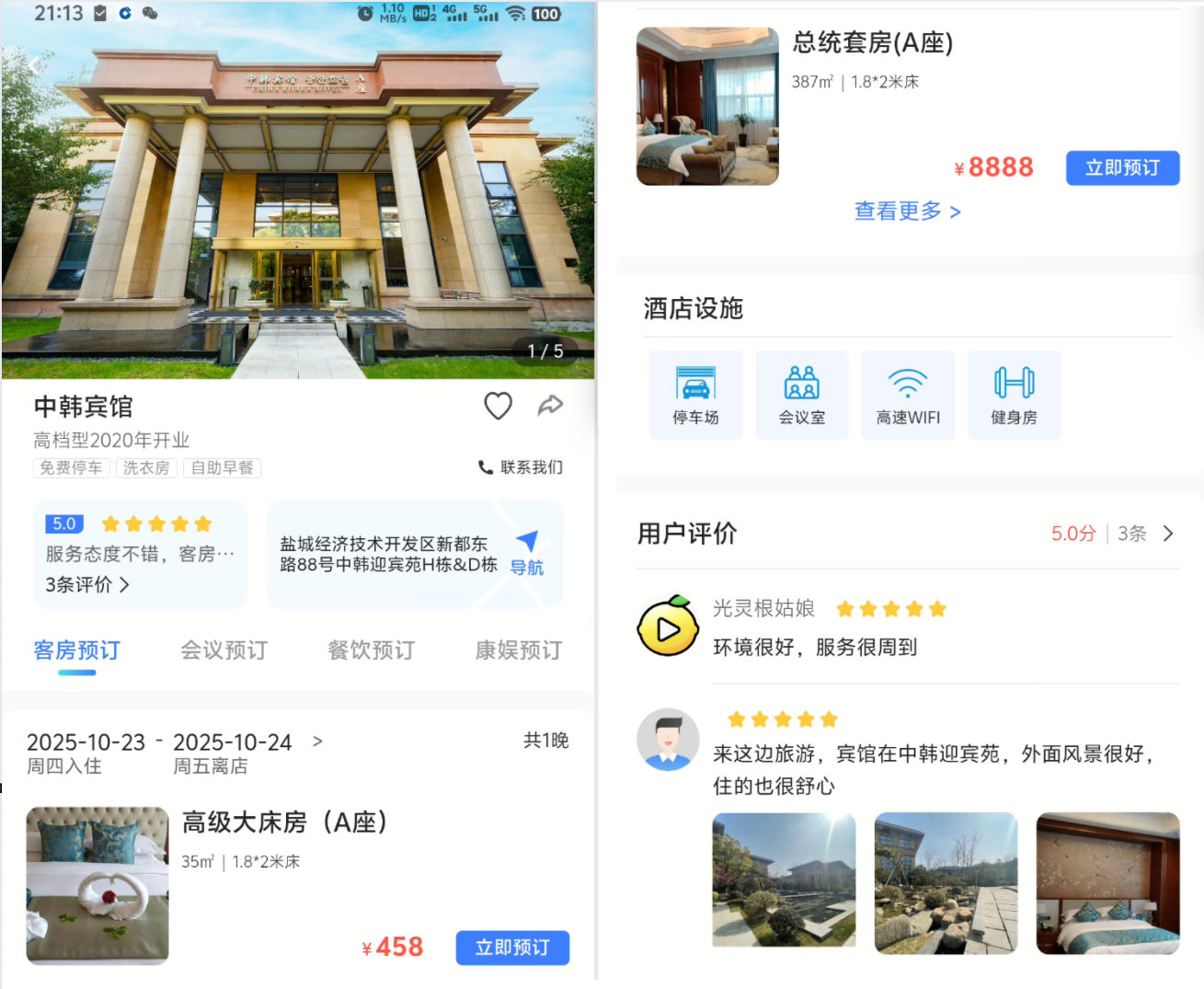Image resolution: width=1204 pixels, height=989 pixels.
Task: Favorite 中韩宾馆 with the heart icon
Action: click(498, 406)
